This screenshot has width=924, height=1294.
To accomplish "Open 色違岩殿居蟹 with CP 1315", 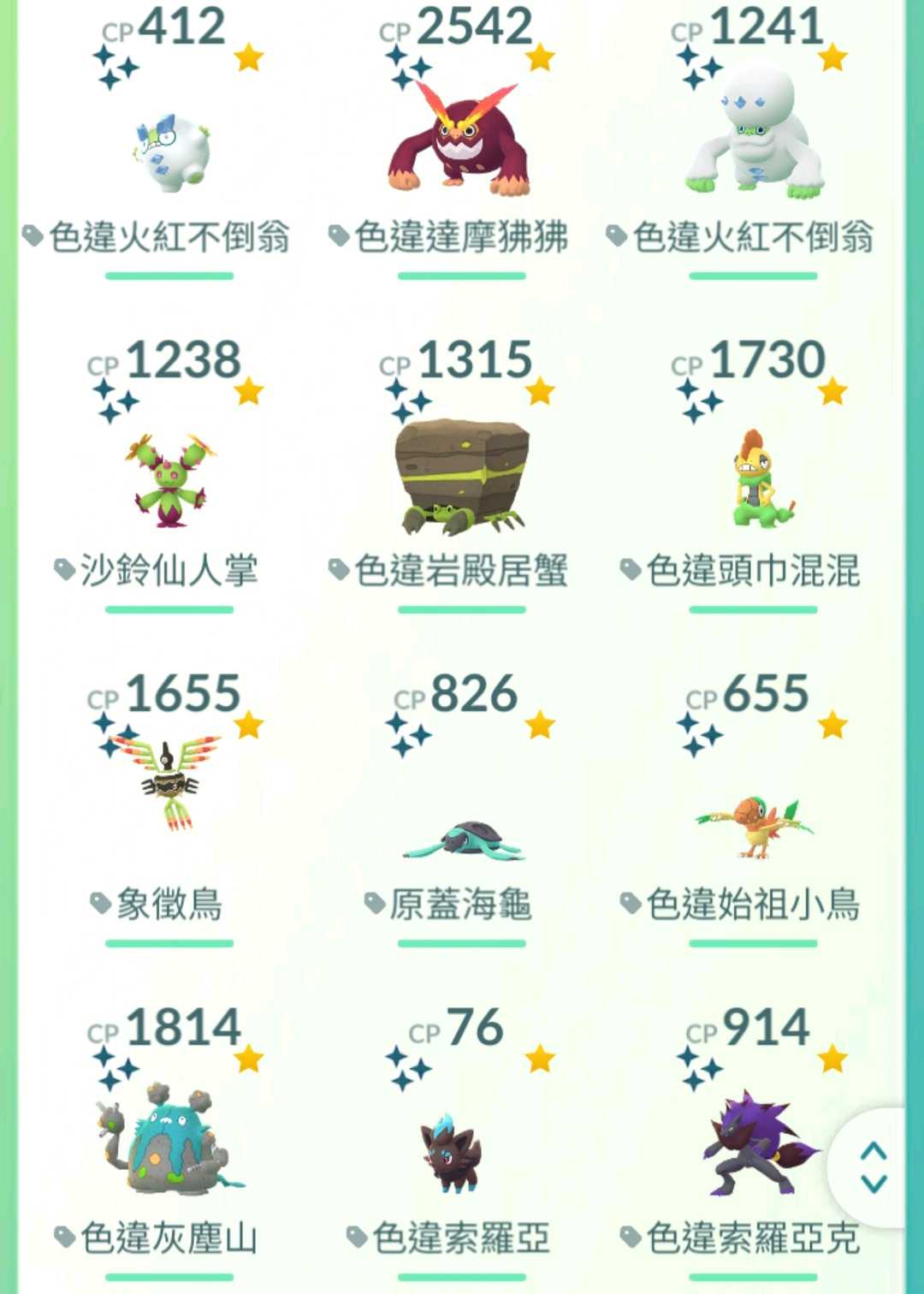I will (x=461, y=475).
